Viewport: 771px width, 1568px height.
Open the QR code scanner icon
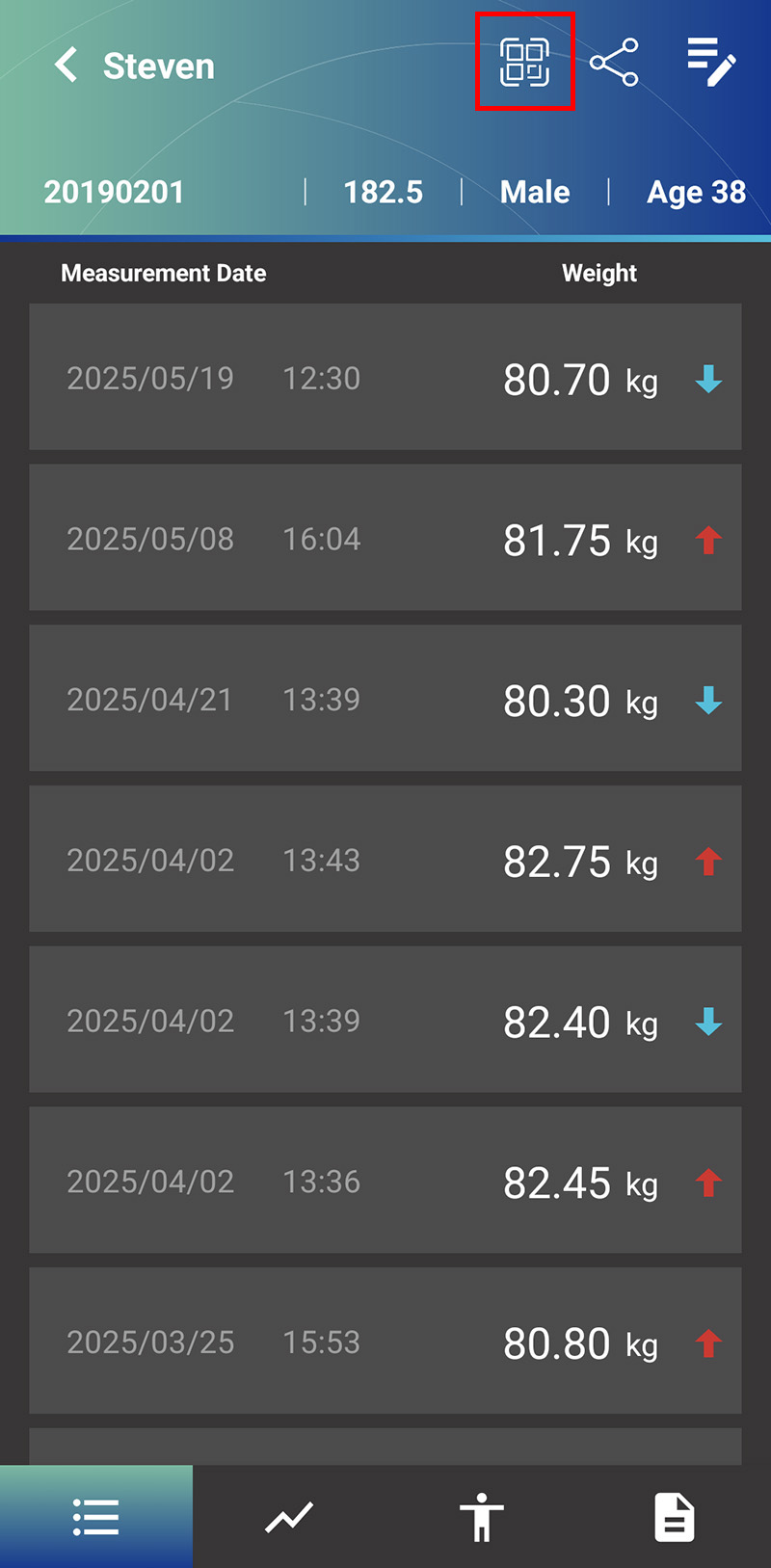(x=524, y=63)
